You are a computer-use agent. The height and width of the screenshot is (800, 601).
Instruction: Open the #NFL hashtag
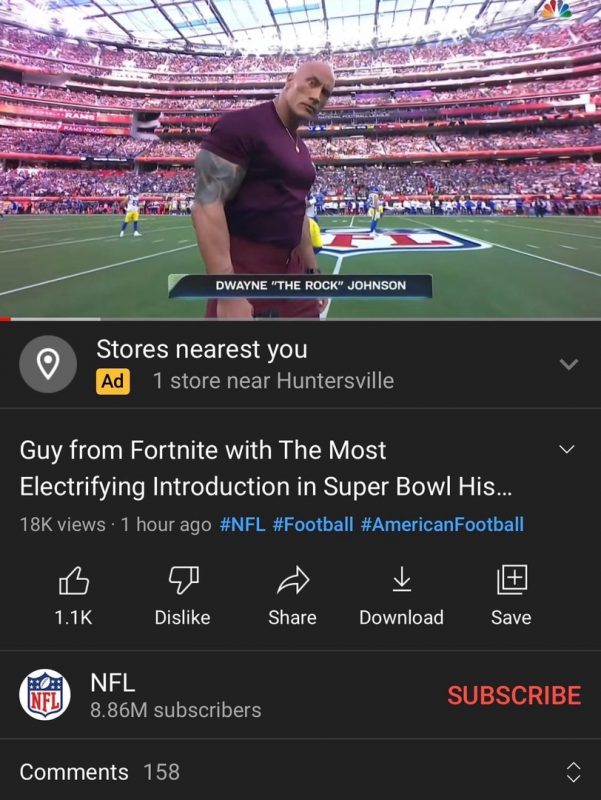pos(242,524)
